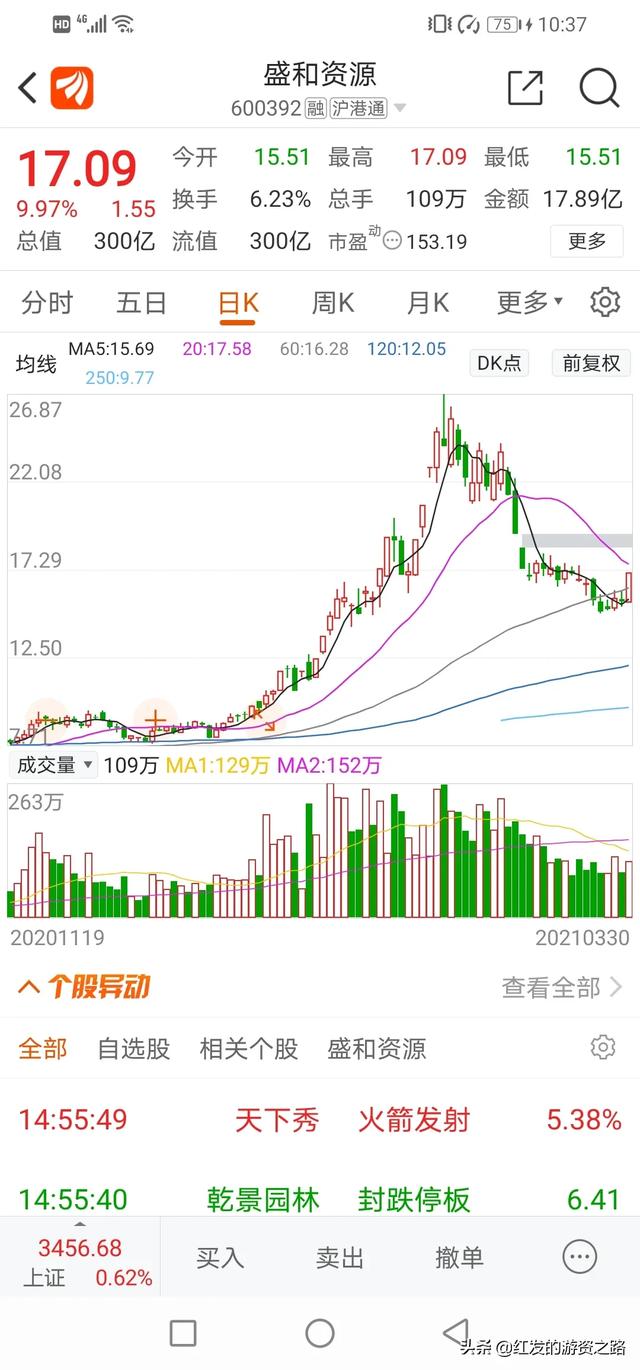Open chart settings gear icon

click(x=605, y=302)
